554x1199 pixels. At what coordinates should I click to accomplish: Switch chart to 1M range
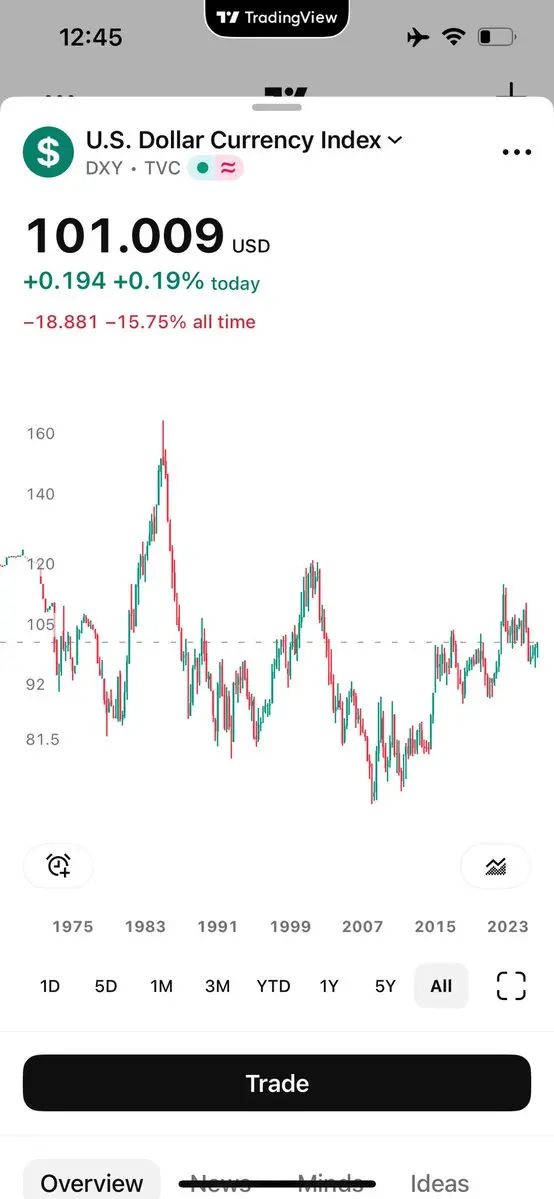(161, 986)
